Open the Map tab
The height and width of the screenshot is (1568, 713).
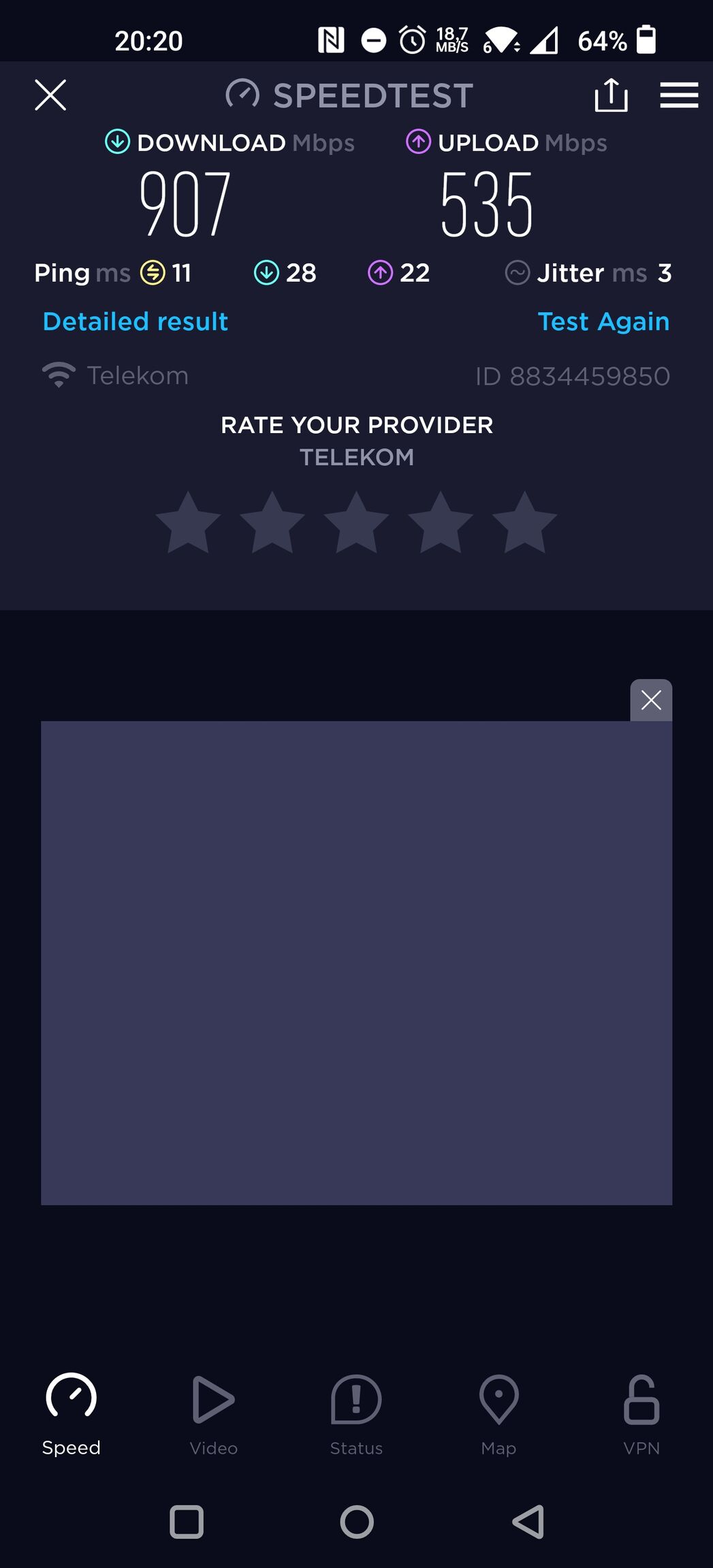coord(498,1413)
